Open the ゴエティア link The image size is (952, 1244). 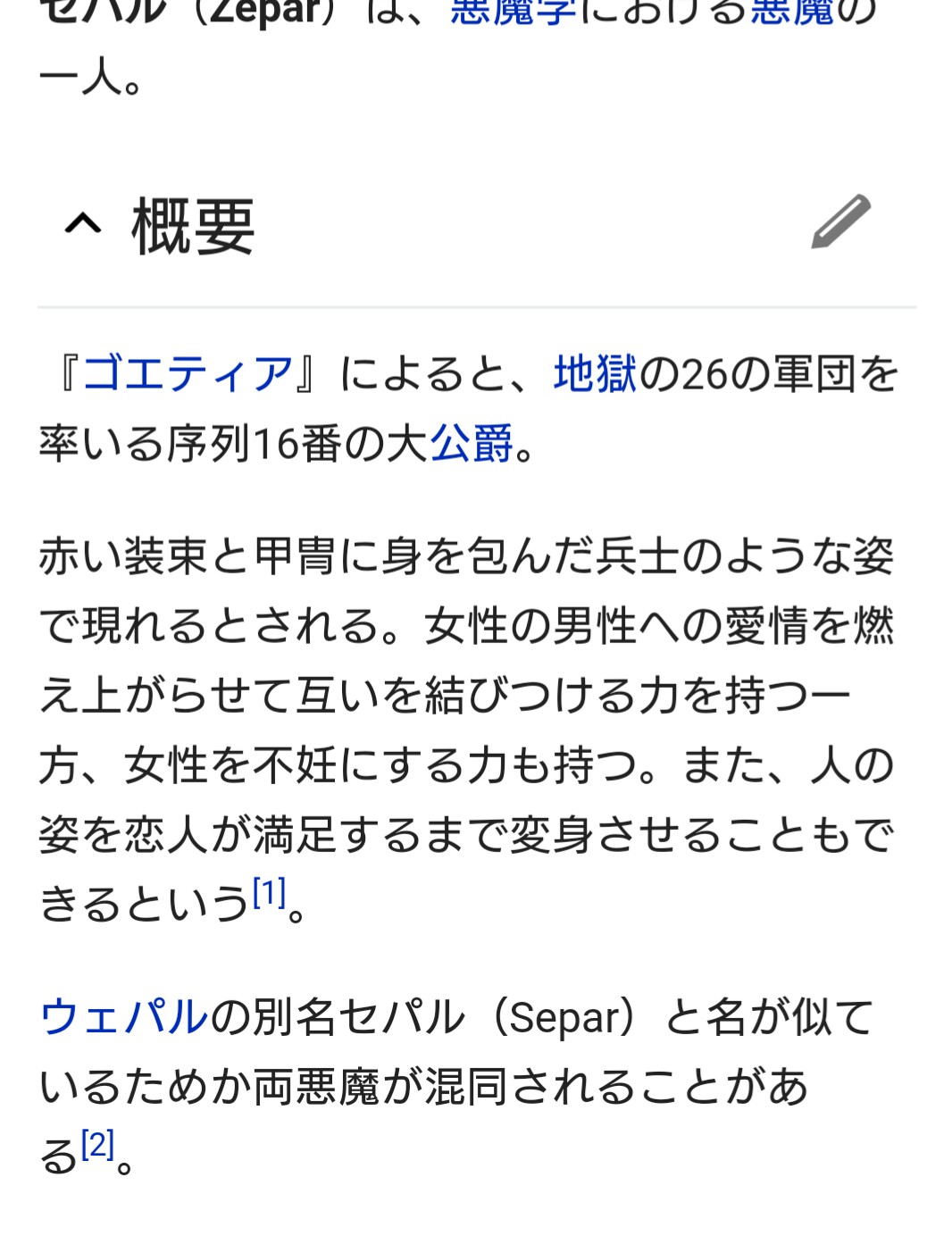(188, 373)
